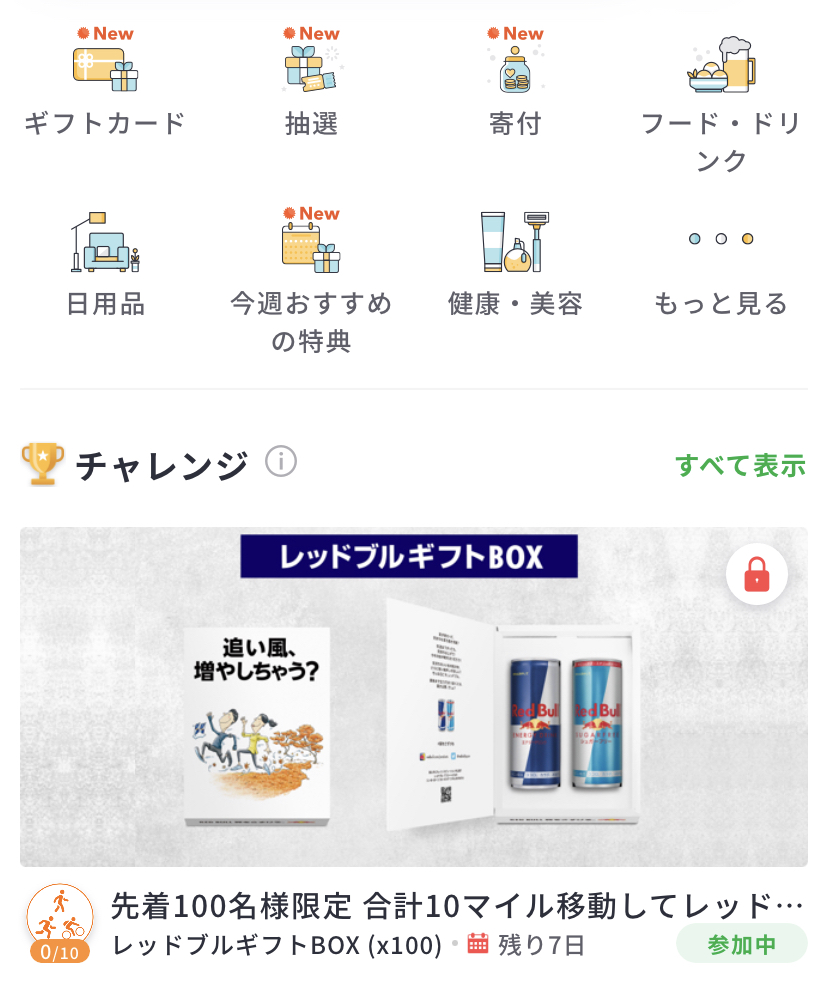Tap the red lock icon on the banner
Image resolution: width=828 pixels, height=989 pixels.
tap(757, 575)
